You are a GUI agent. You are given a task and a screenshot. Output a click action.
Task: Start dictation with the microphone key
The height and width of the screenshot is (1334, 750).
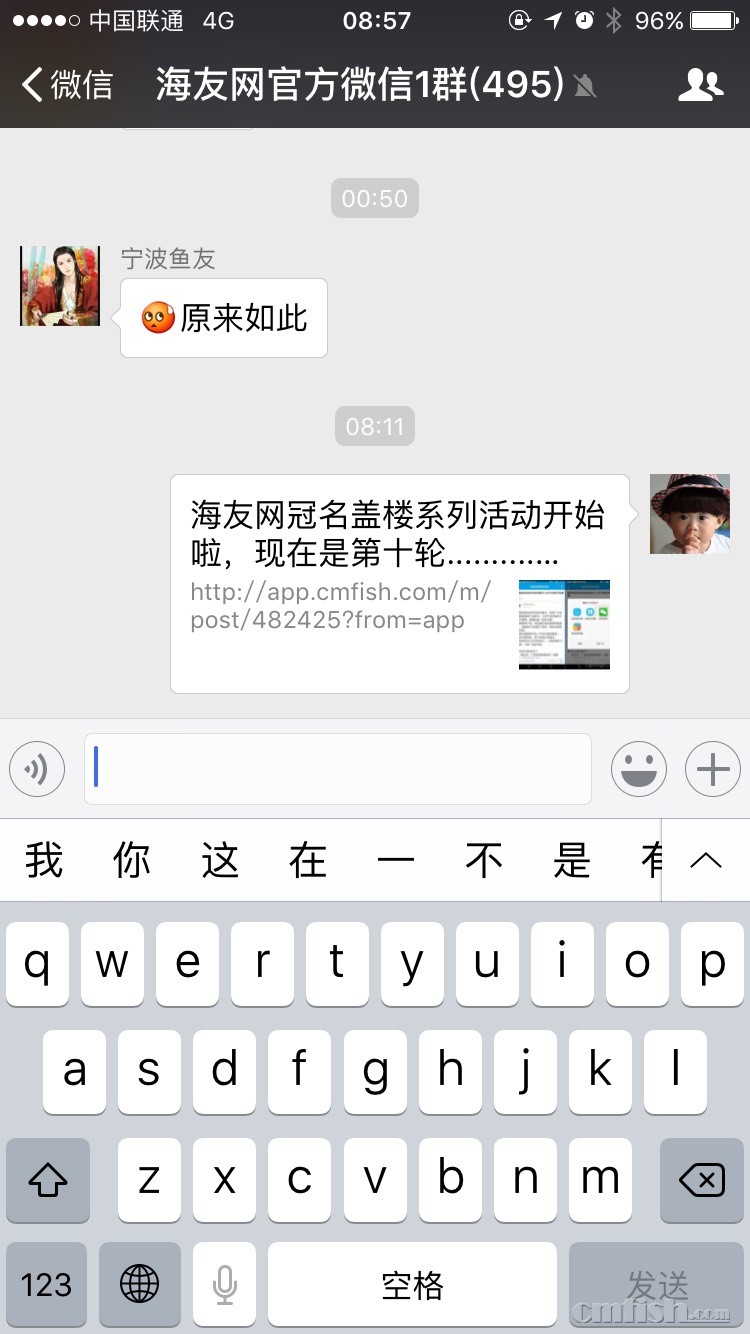pos(225,1284)
